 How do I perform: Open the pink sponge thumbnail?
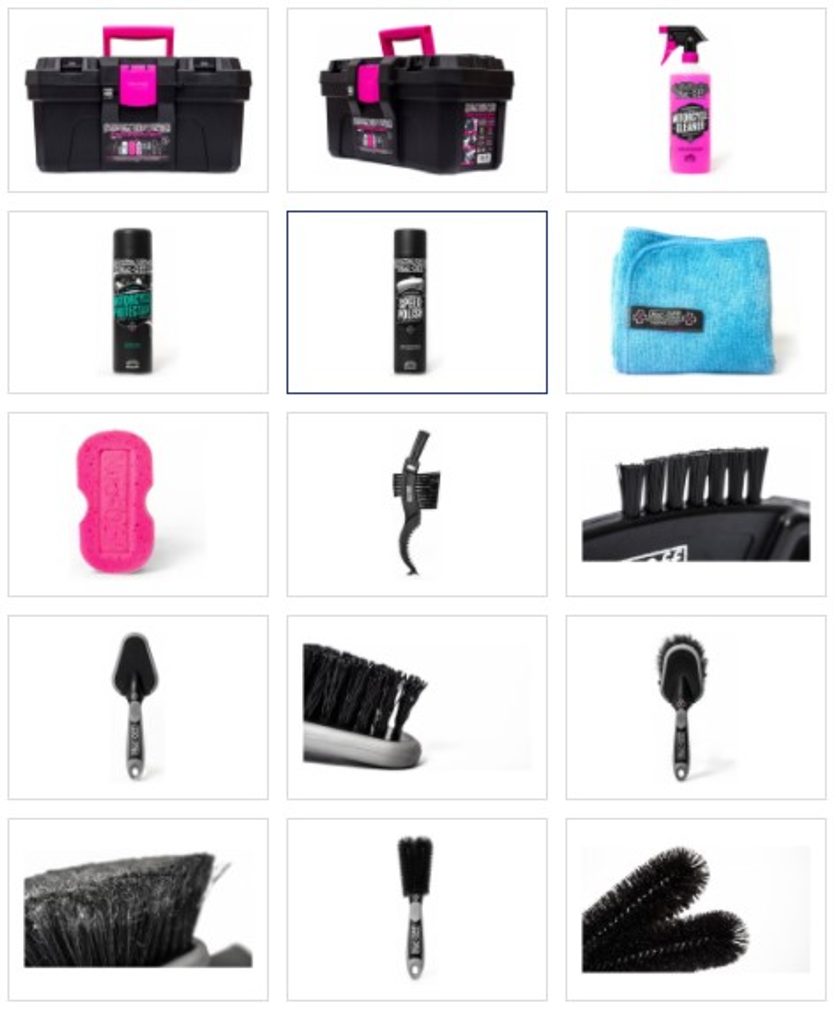138,504
